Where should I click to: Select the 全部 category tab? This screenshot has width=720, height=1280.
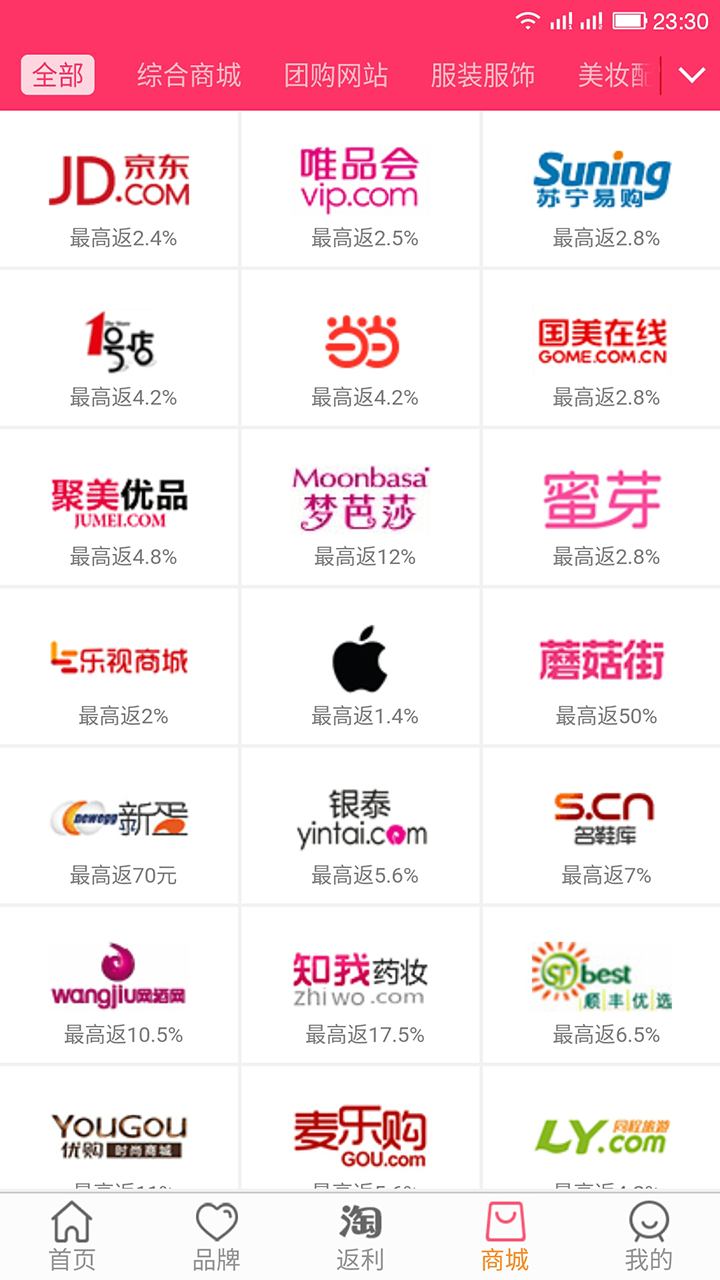[x=58, y=75]
